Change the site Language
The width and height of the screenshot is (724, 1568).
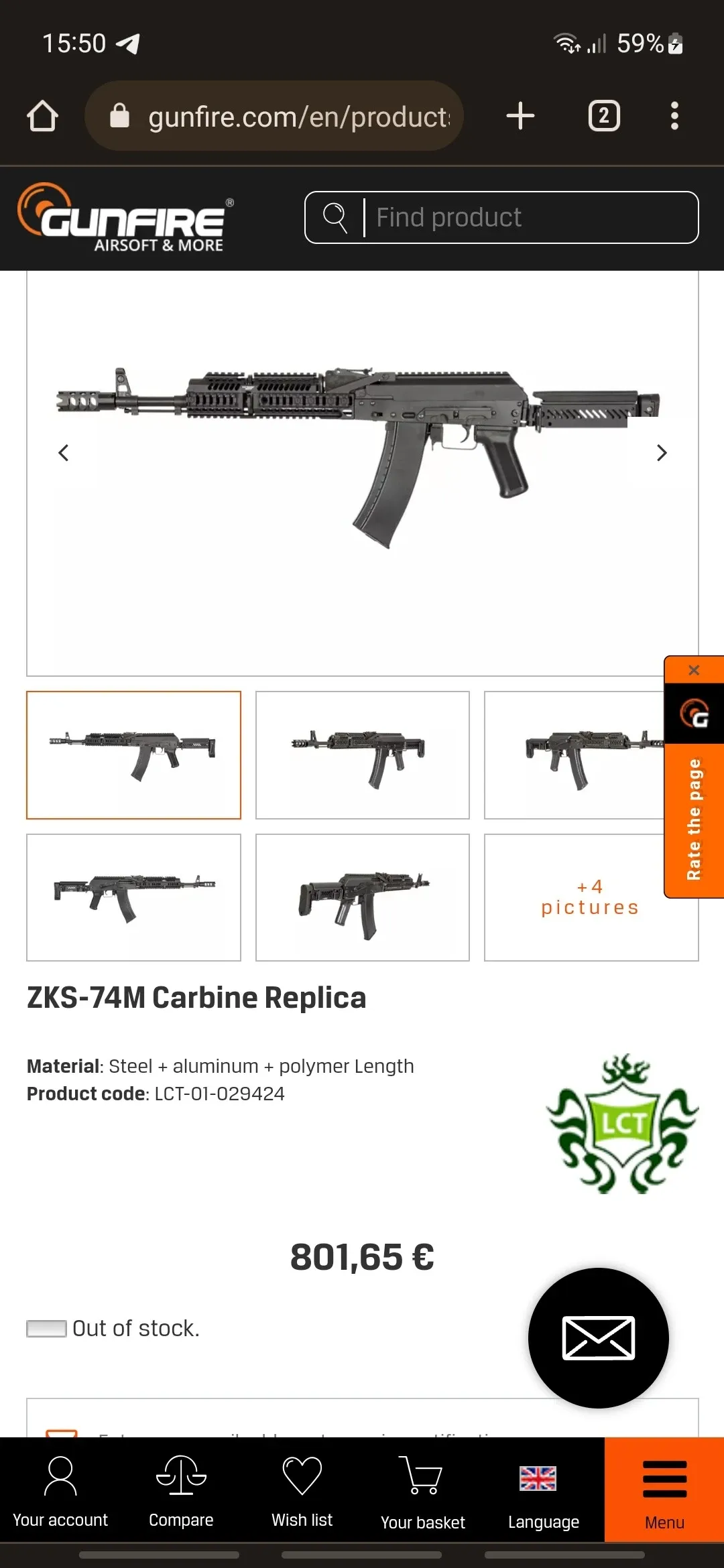click(544, 1492)
